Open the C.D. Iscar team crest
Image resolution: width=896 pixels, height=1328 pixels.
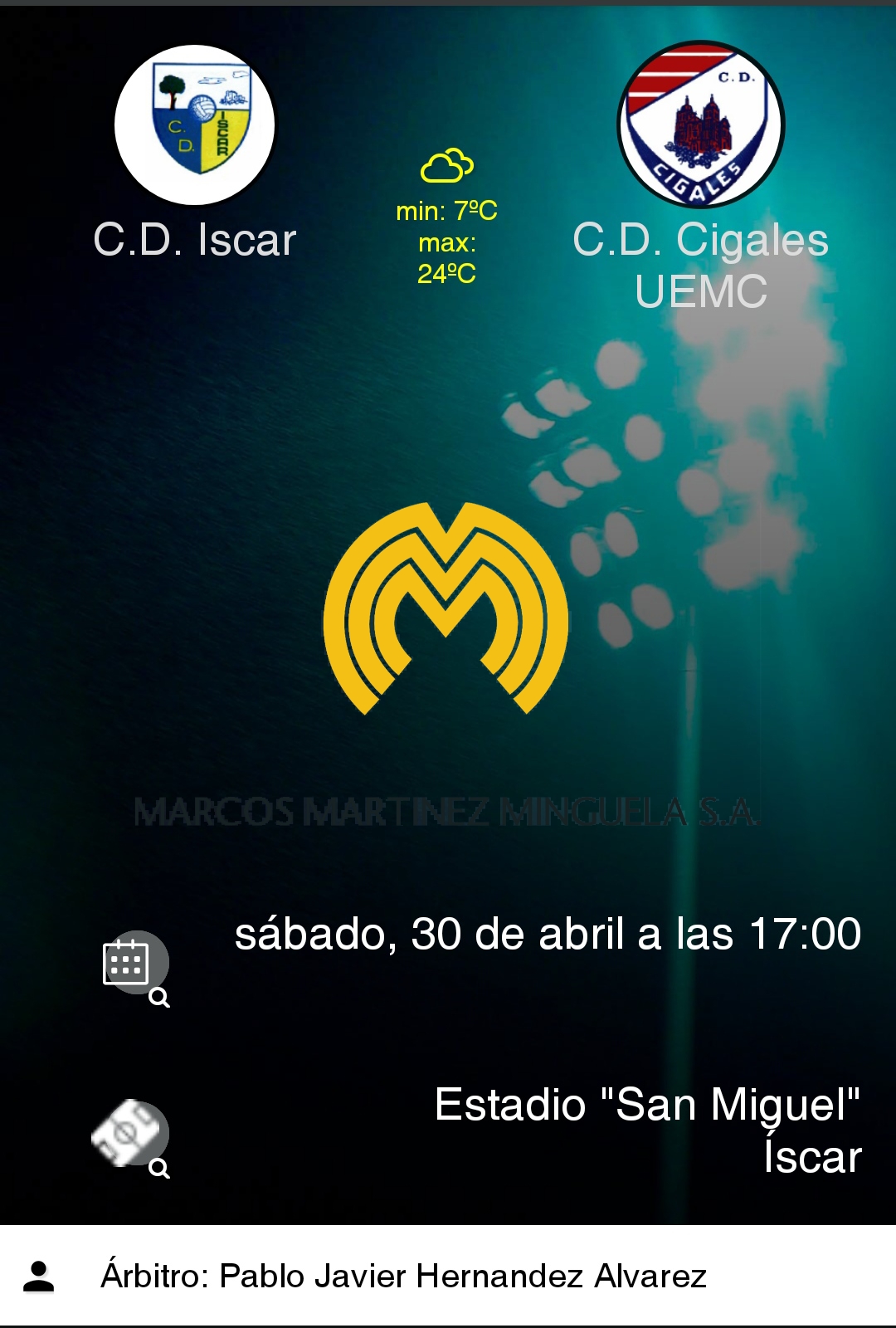195,125
